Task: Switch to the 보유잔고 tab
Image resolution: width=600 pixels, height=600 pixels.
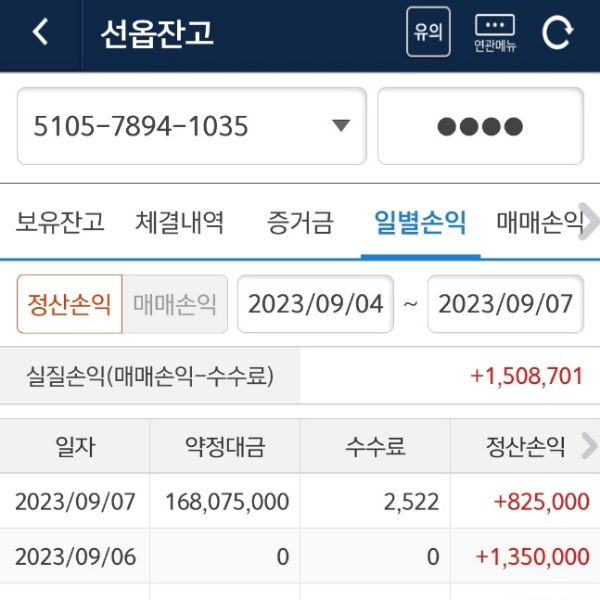Action: click(x=60, y=222)
